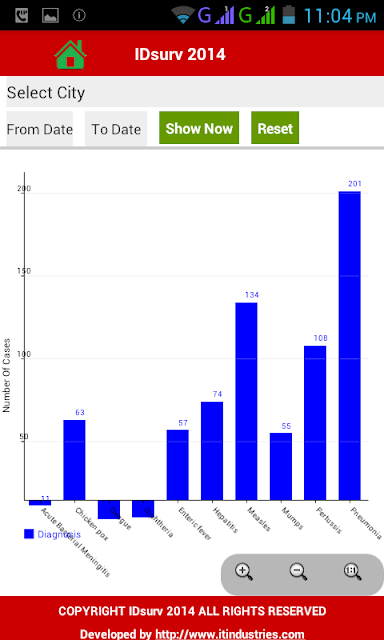
Task: Reset the chart filters
Action: 275,128
